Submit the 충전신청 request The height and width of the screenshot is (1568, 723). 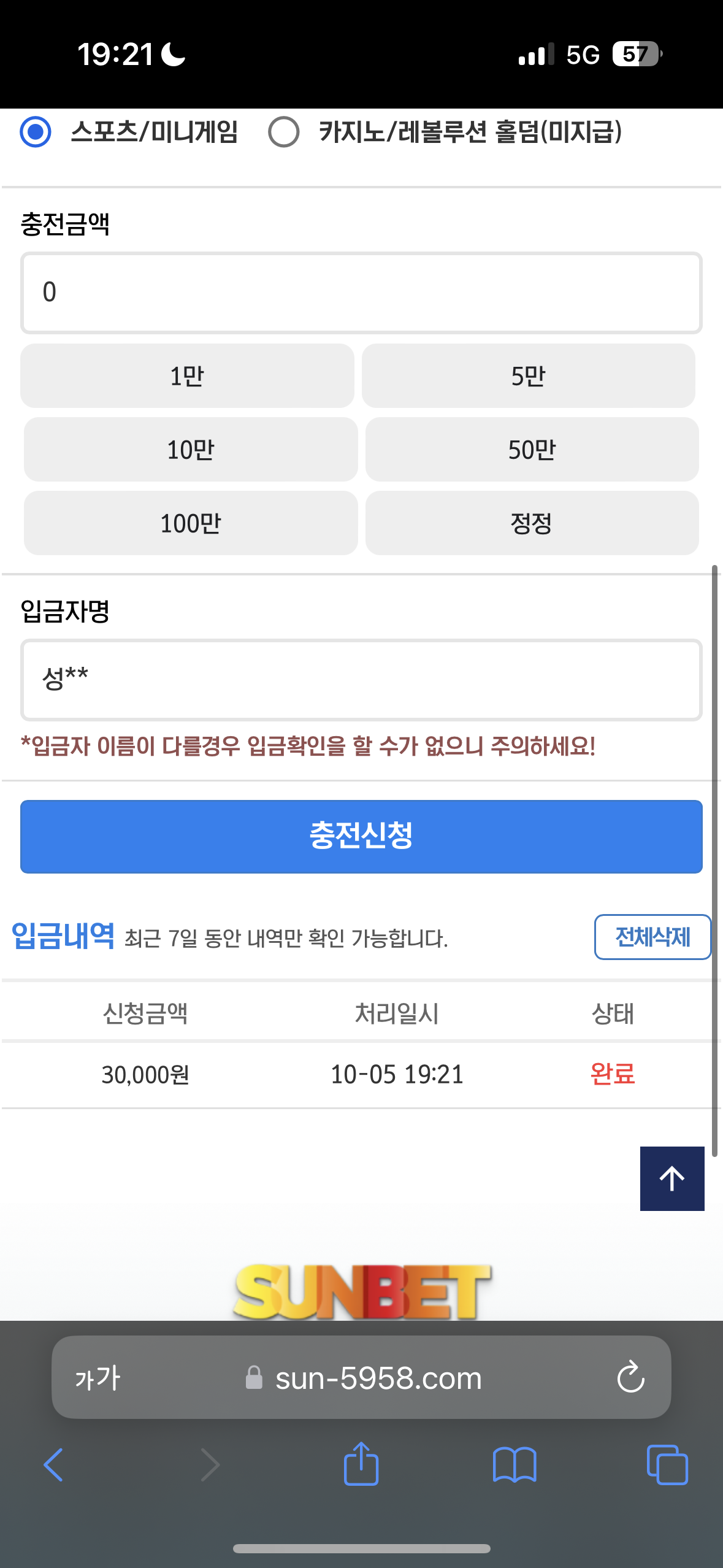coord(361,836)
